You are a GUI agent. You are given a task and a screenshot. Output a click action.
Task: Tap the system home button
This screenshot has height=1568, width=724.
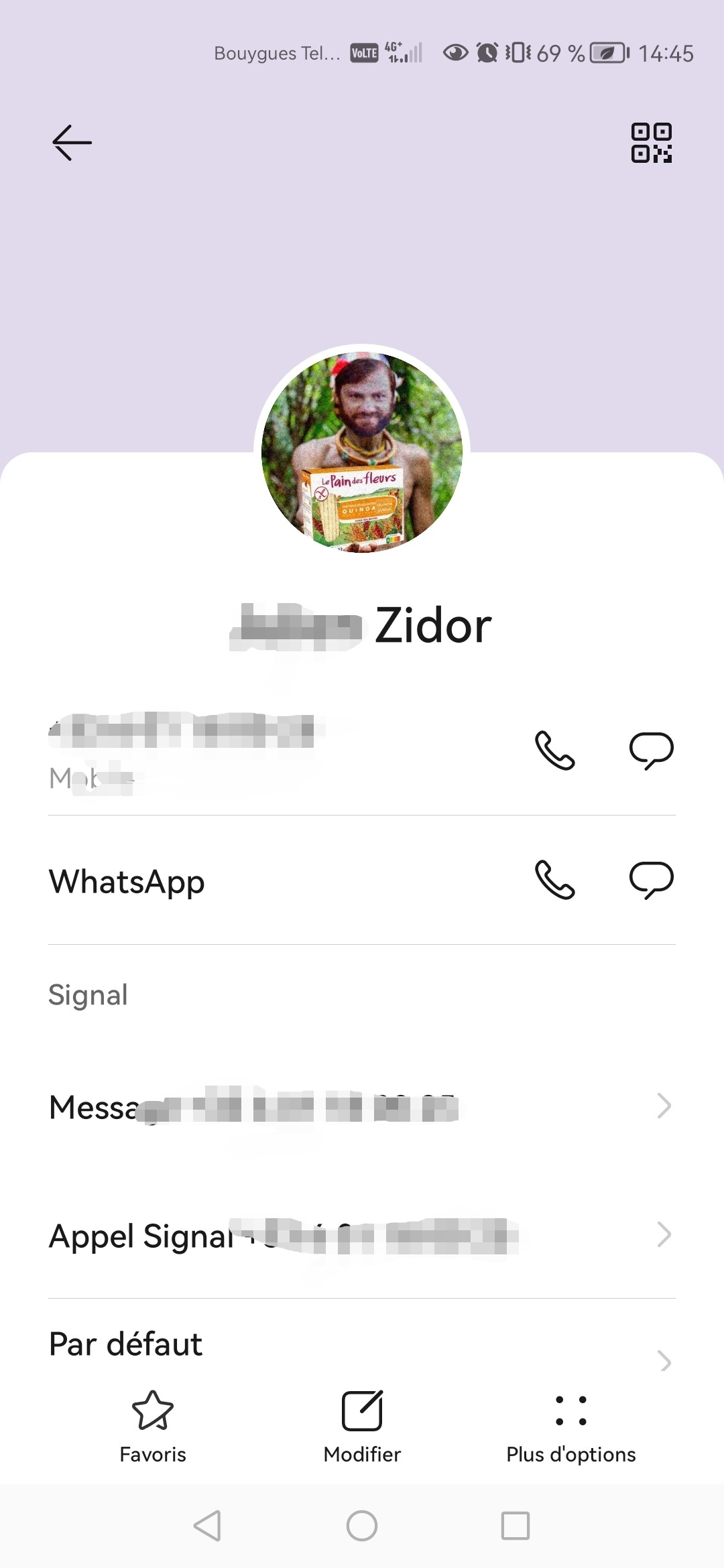tap(362, 1526)
